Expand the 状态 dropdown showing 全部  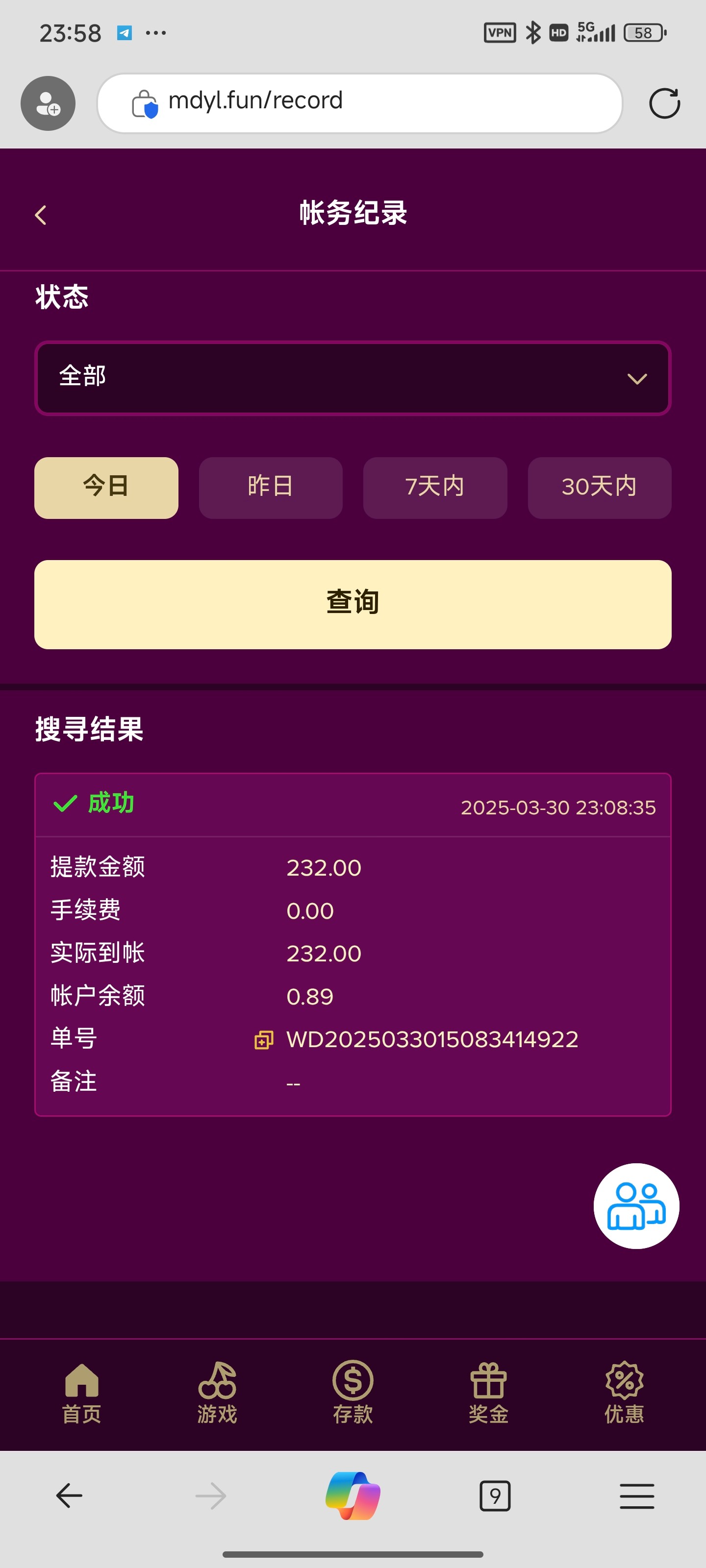point(353,378)
